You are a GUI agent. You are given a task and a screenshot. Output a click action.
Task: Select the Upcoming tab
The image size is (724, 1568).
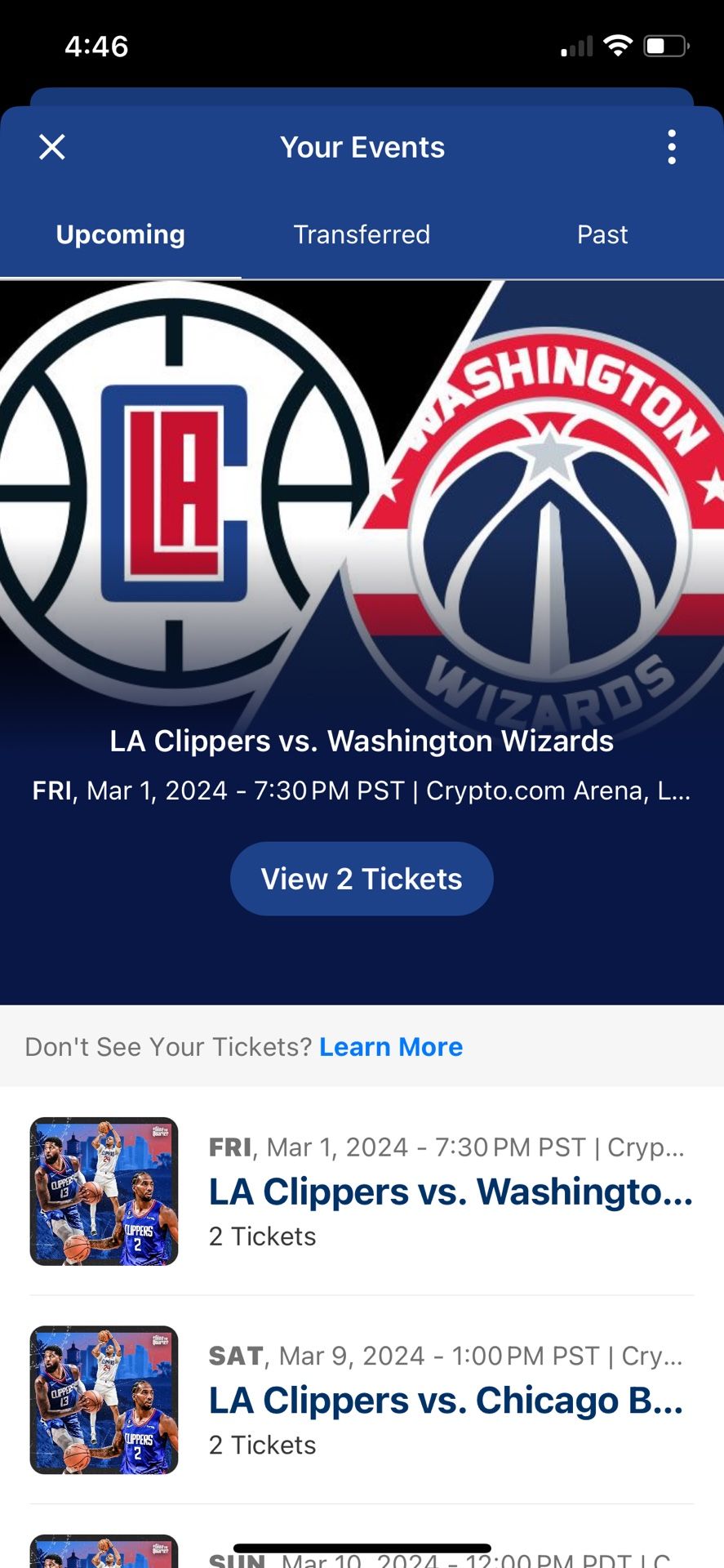point(121,234)
